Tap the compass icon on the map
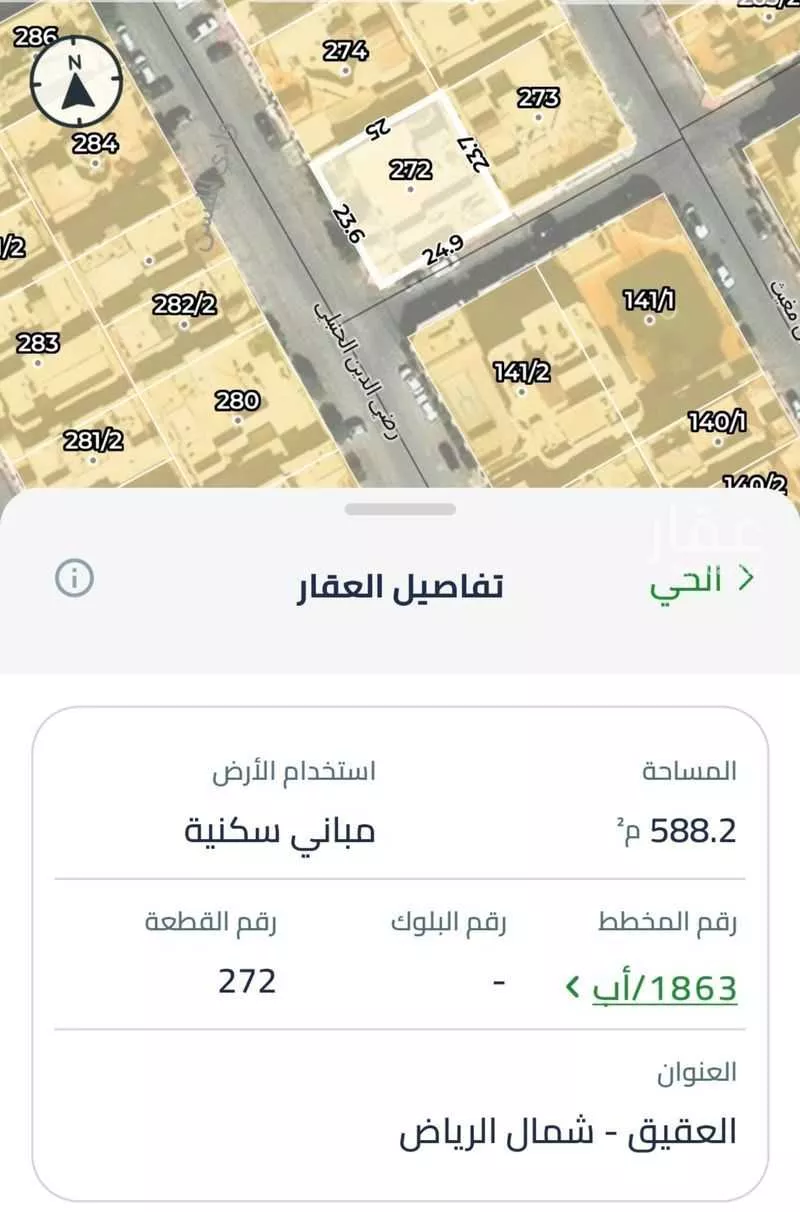This screenshot has width=800, height=1212. (x=74, y=80)
